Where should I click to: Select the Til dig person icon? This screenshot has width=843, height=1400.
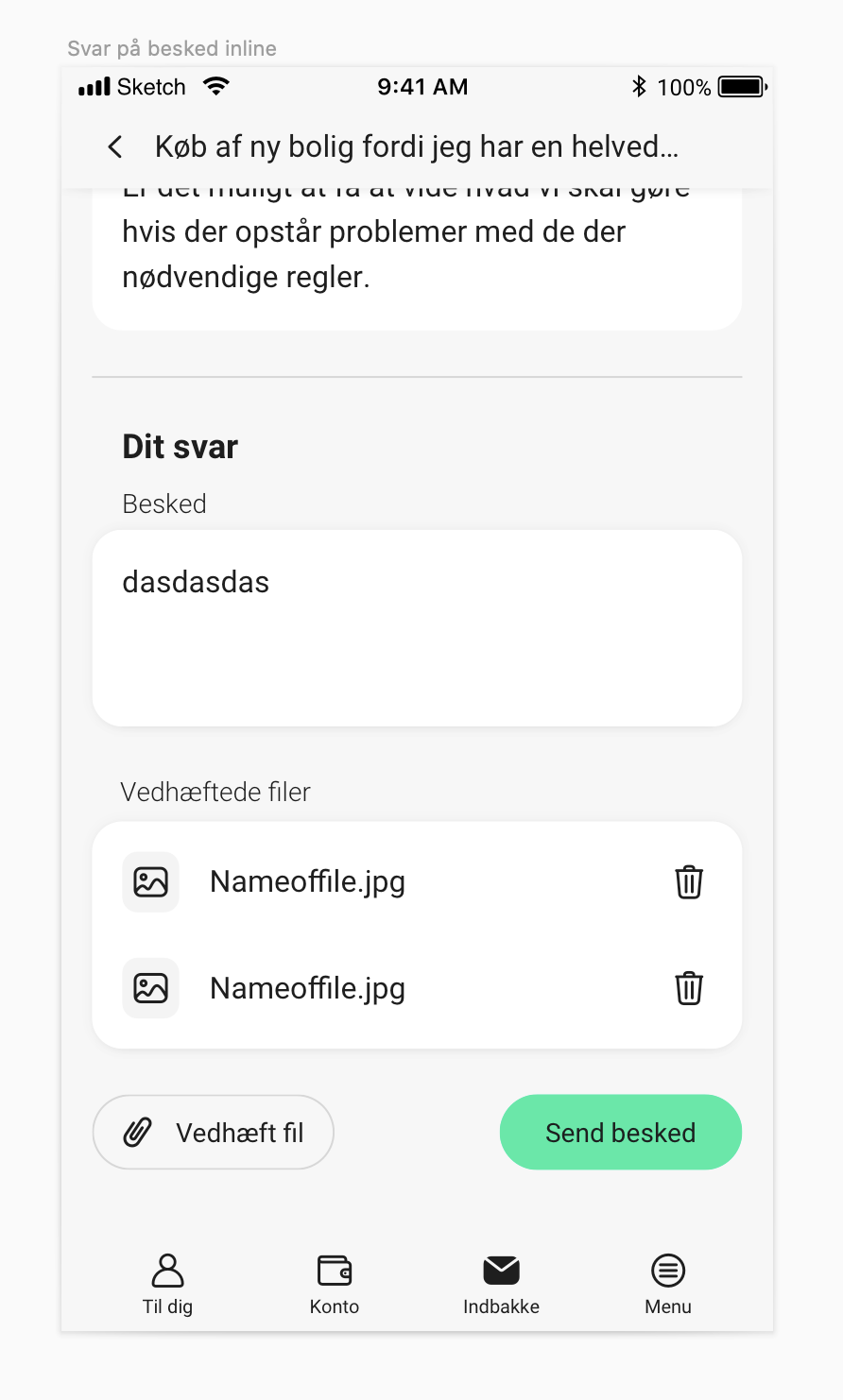point(166,1269)
